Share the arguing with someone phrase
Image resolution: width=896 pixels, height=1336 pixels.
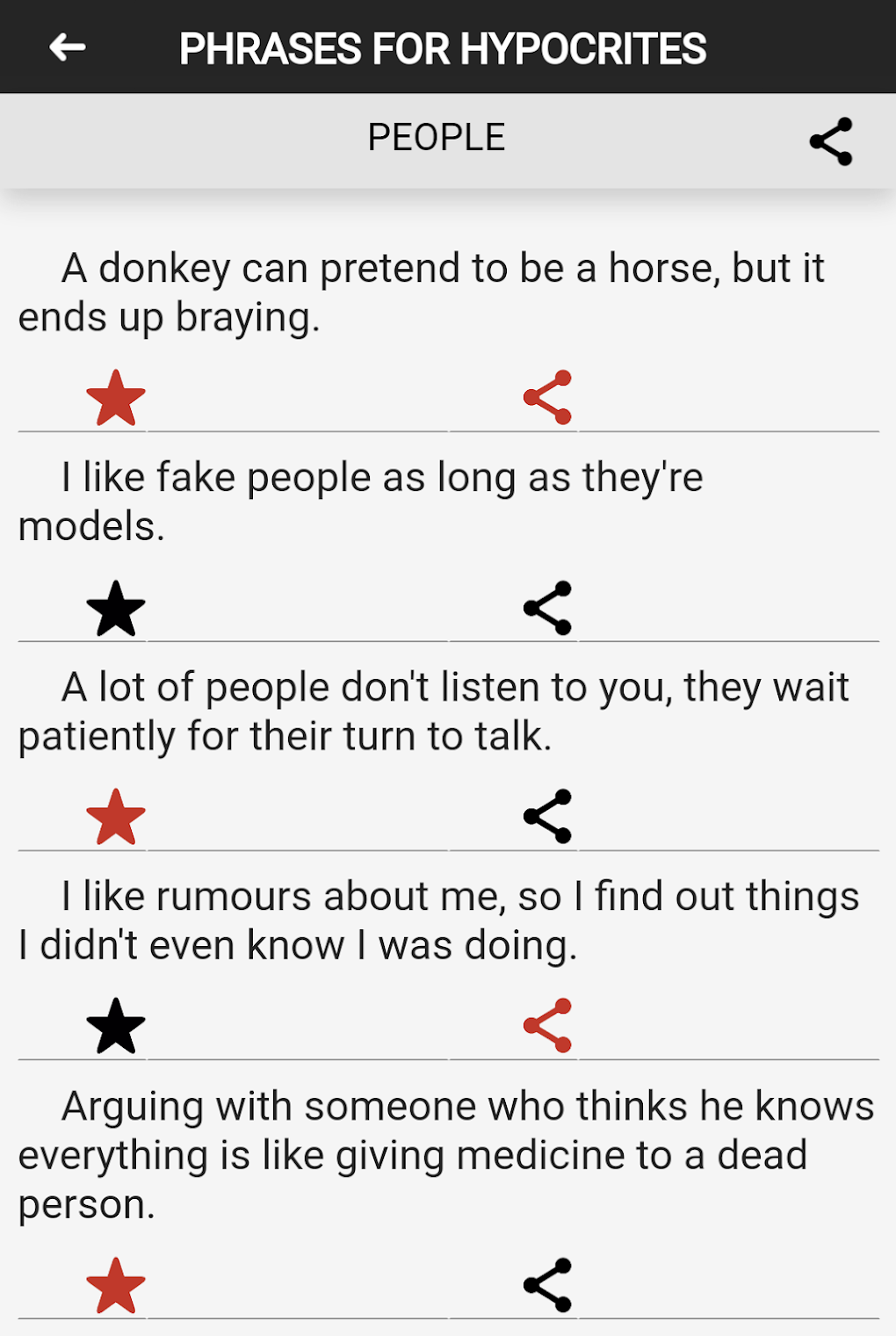[547, 1285]
